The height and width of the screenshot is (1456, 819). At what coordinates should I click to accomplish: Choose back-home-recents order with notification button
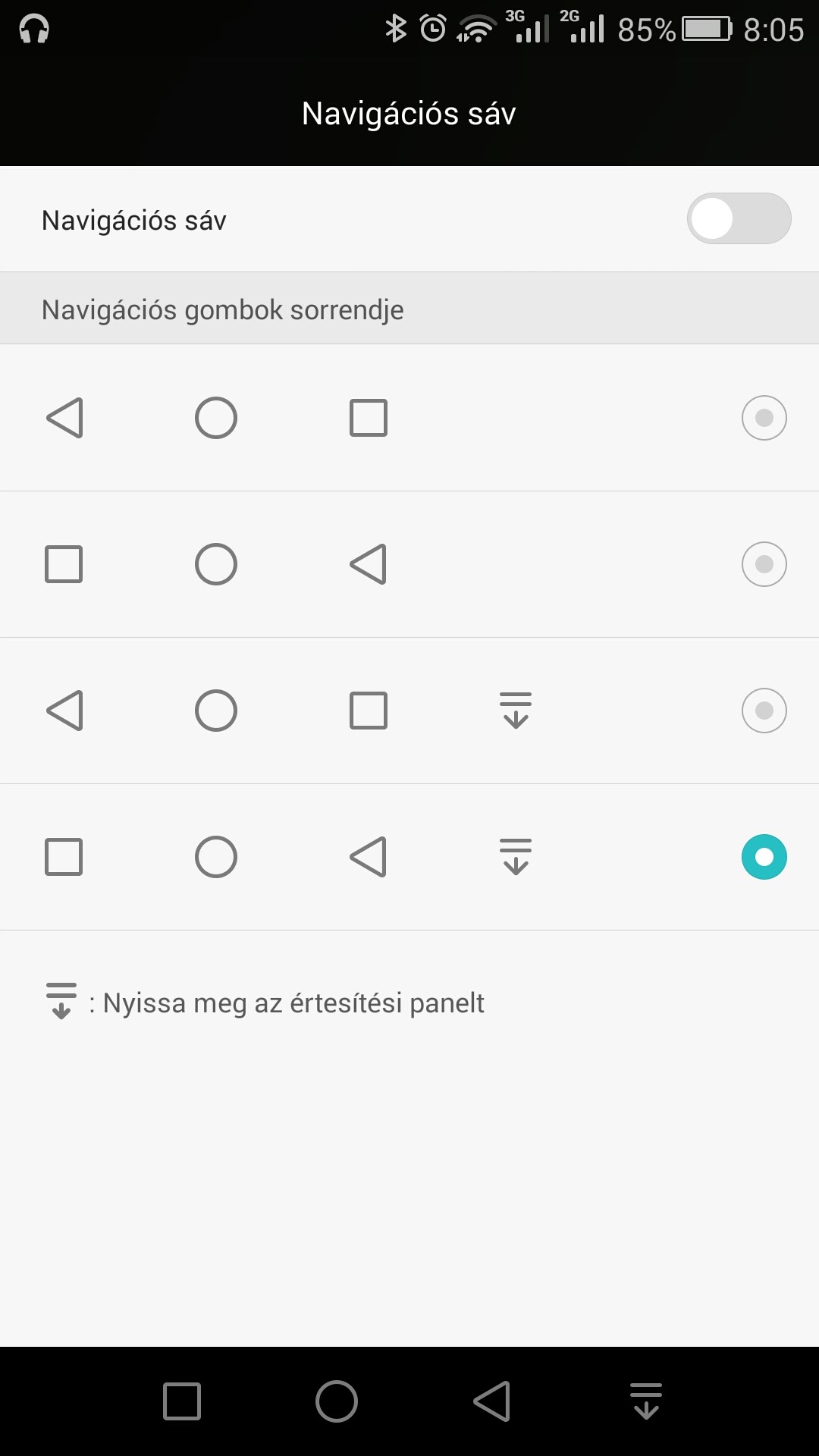pyautogui.click(x=764, y=710)
